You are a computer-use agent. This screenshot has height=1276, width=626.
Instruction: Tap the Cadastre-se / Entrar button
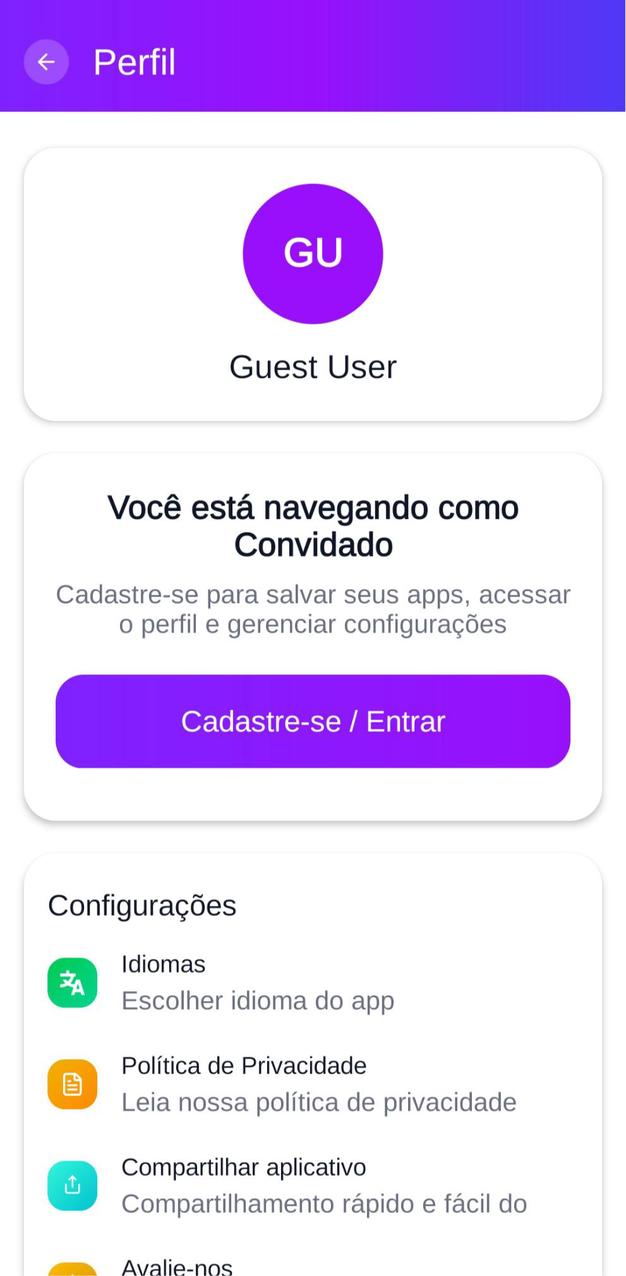click(313, 721)
